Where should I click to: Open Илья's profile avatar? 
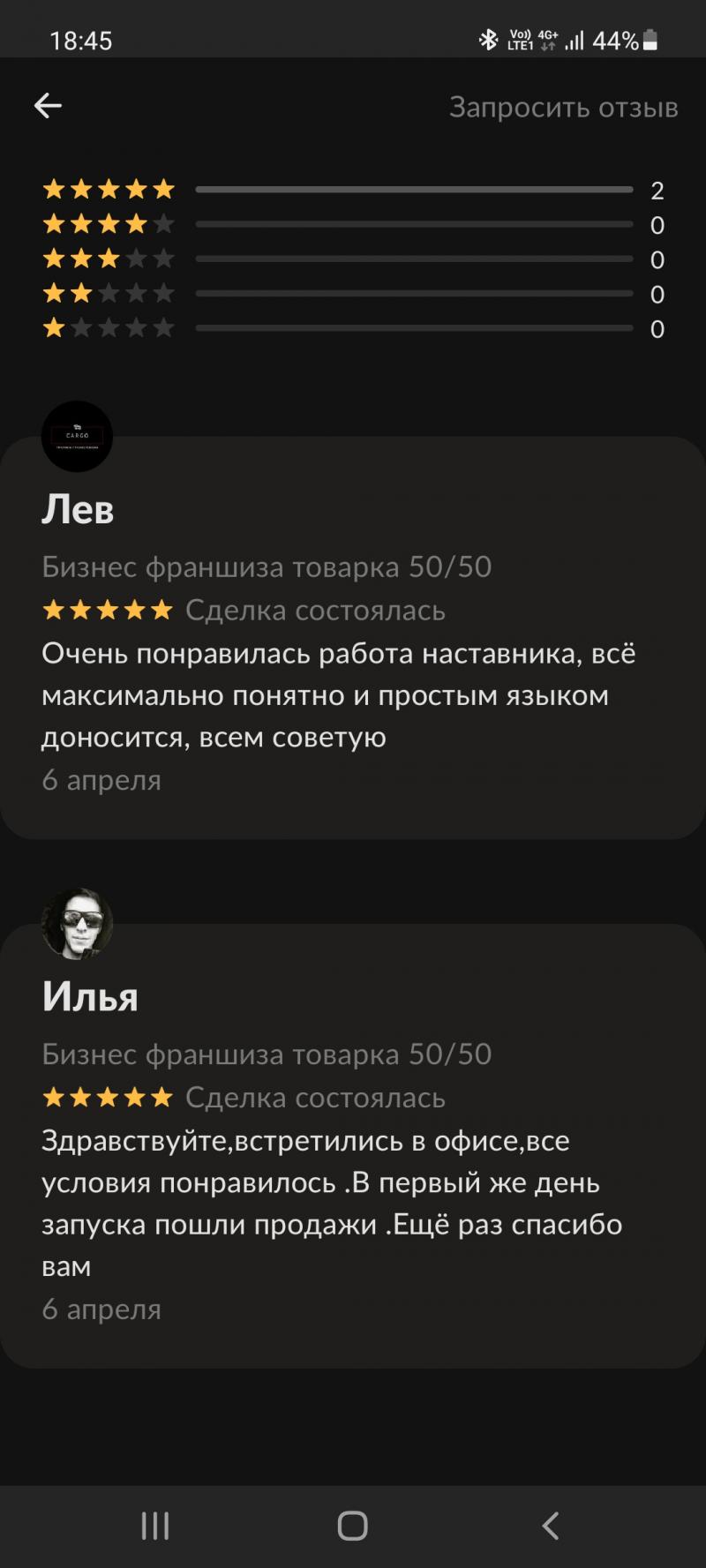[78, 924]
